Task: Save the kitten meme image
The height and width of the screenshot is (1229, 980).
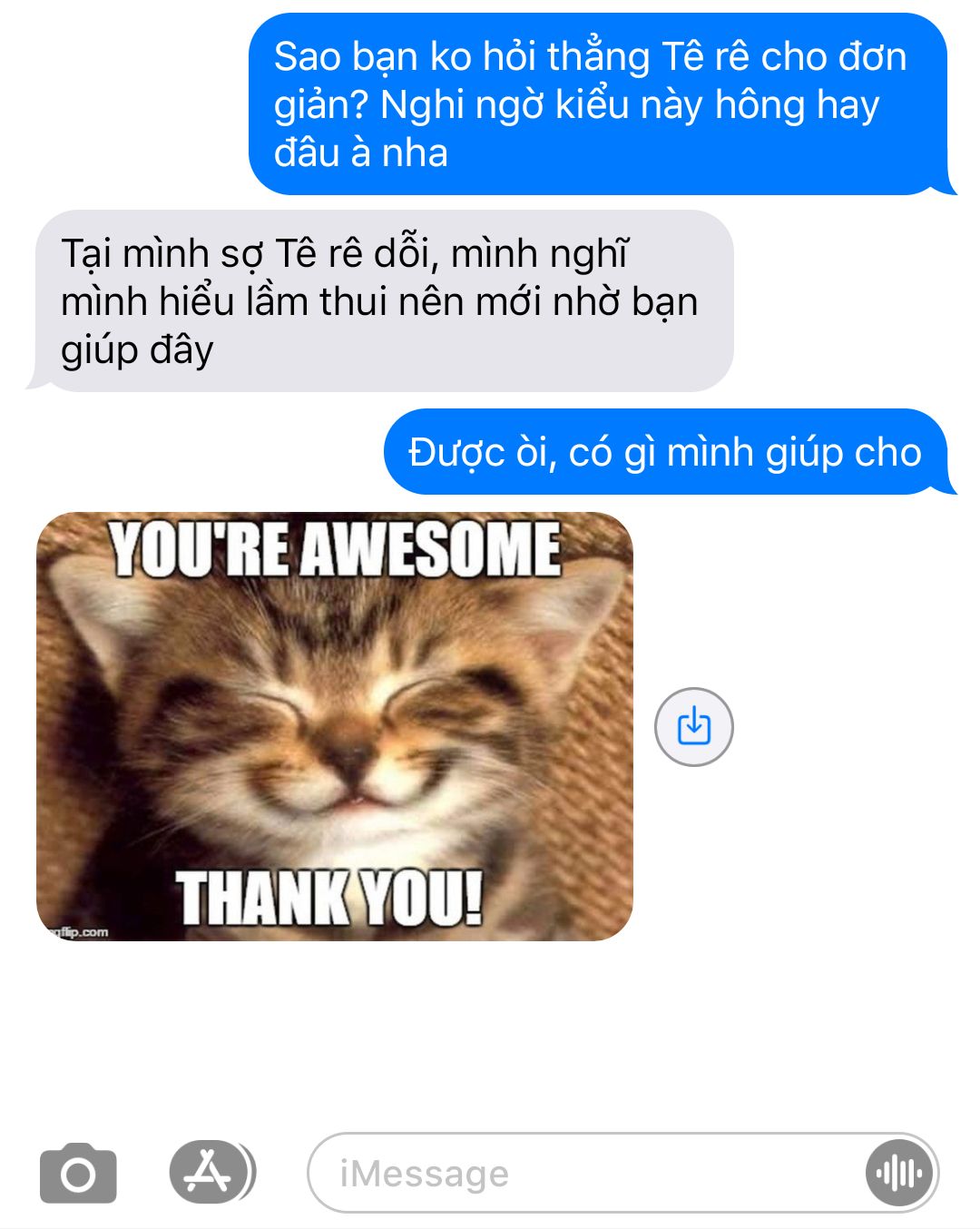Action: (693, 727)
